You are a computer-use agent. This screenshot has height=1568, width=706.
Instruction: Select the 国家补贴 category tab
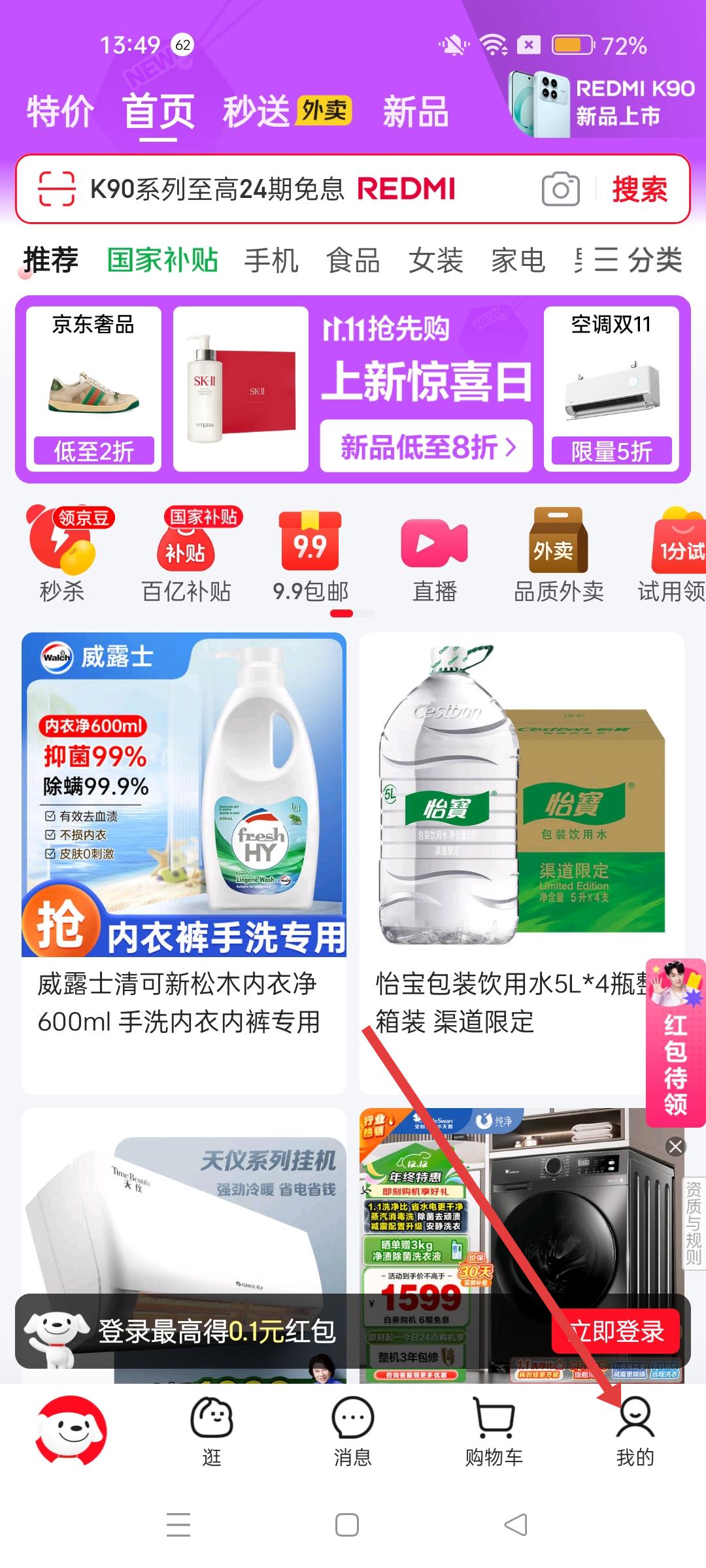[163, 260]
